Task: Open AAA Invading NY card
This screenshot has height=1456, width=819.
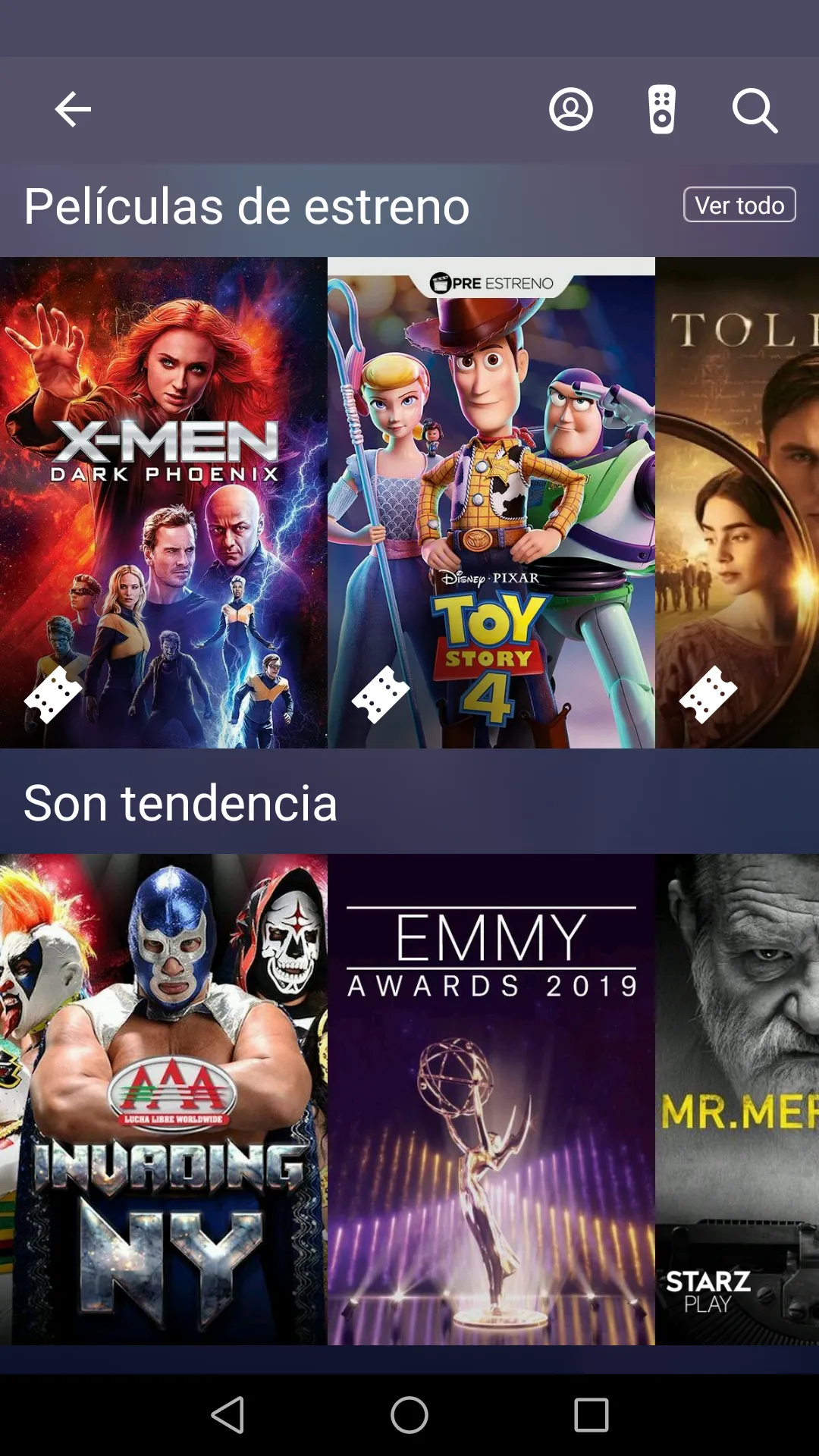Action: (x=164, y=1100)
